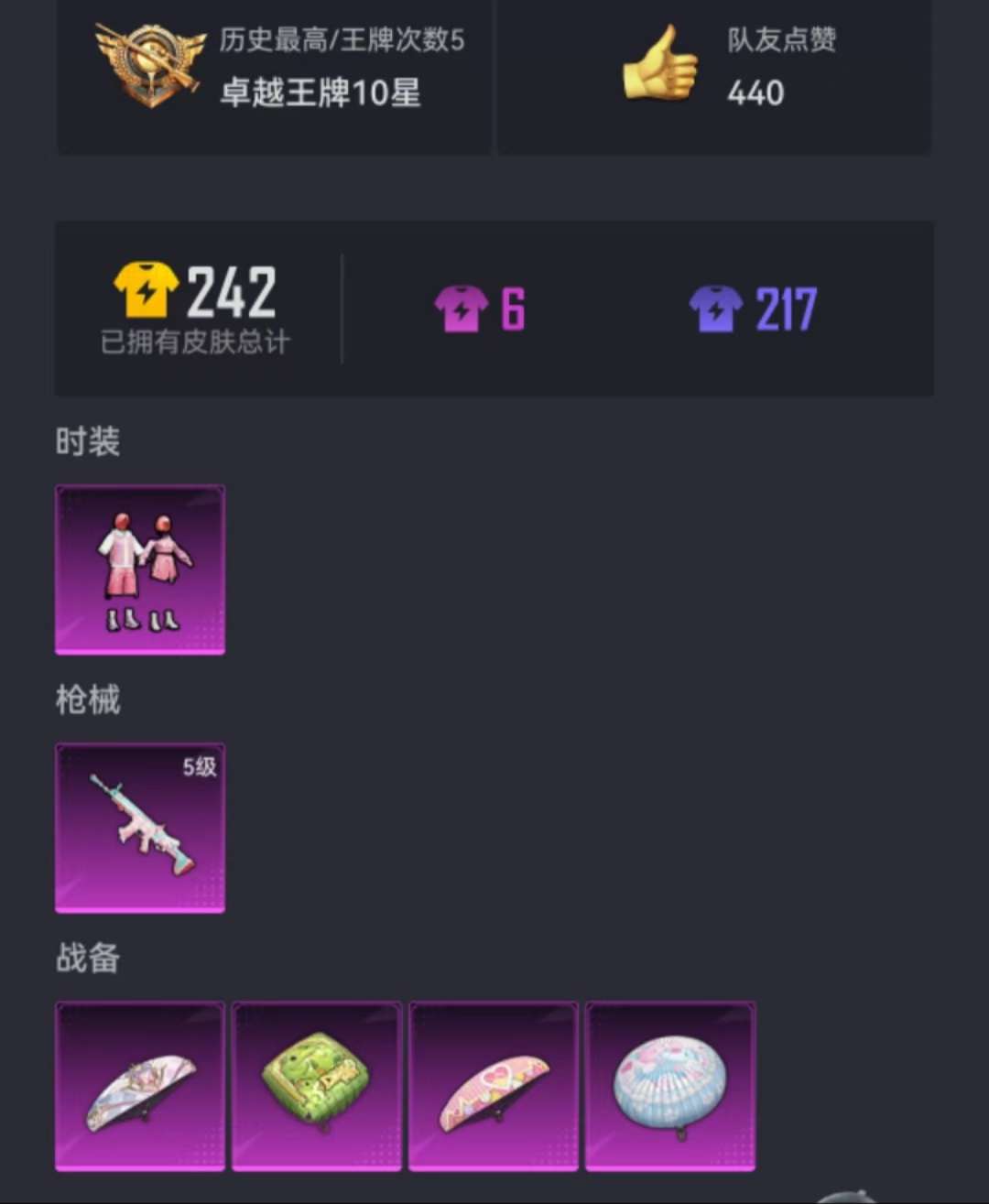
Task: View the level 5 pink rifle skin
Action: click(x=140, y=828)
